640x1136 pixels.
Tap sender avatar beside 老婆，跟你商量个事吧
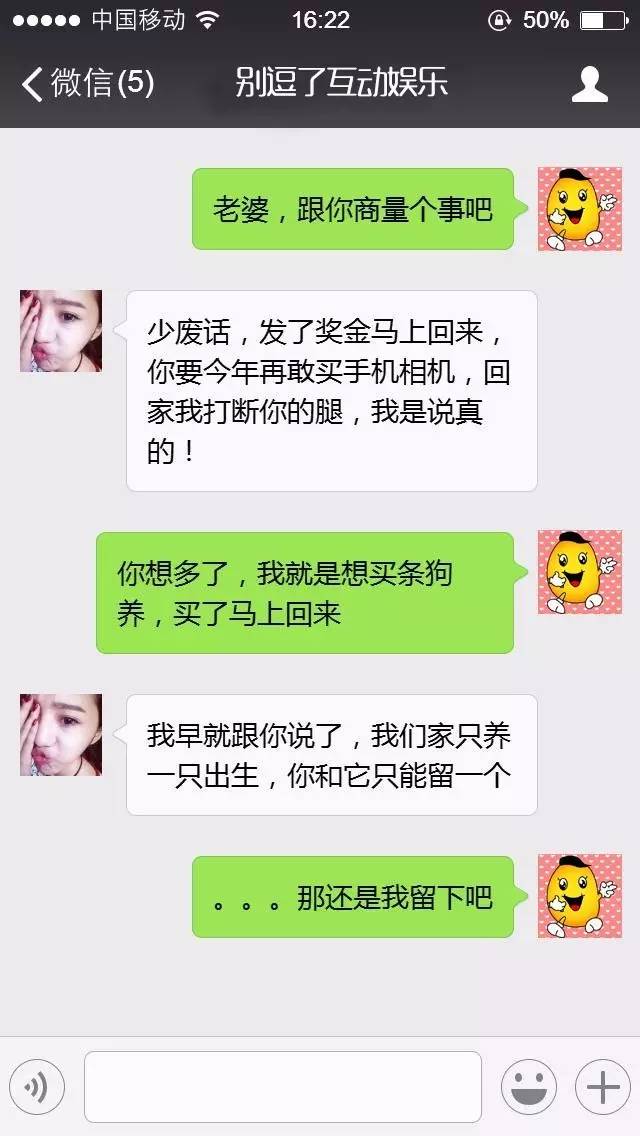(x=579, y=209)
